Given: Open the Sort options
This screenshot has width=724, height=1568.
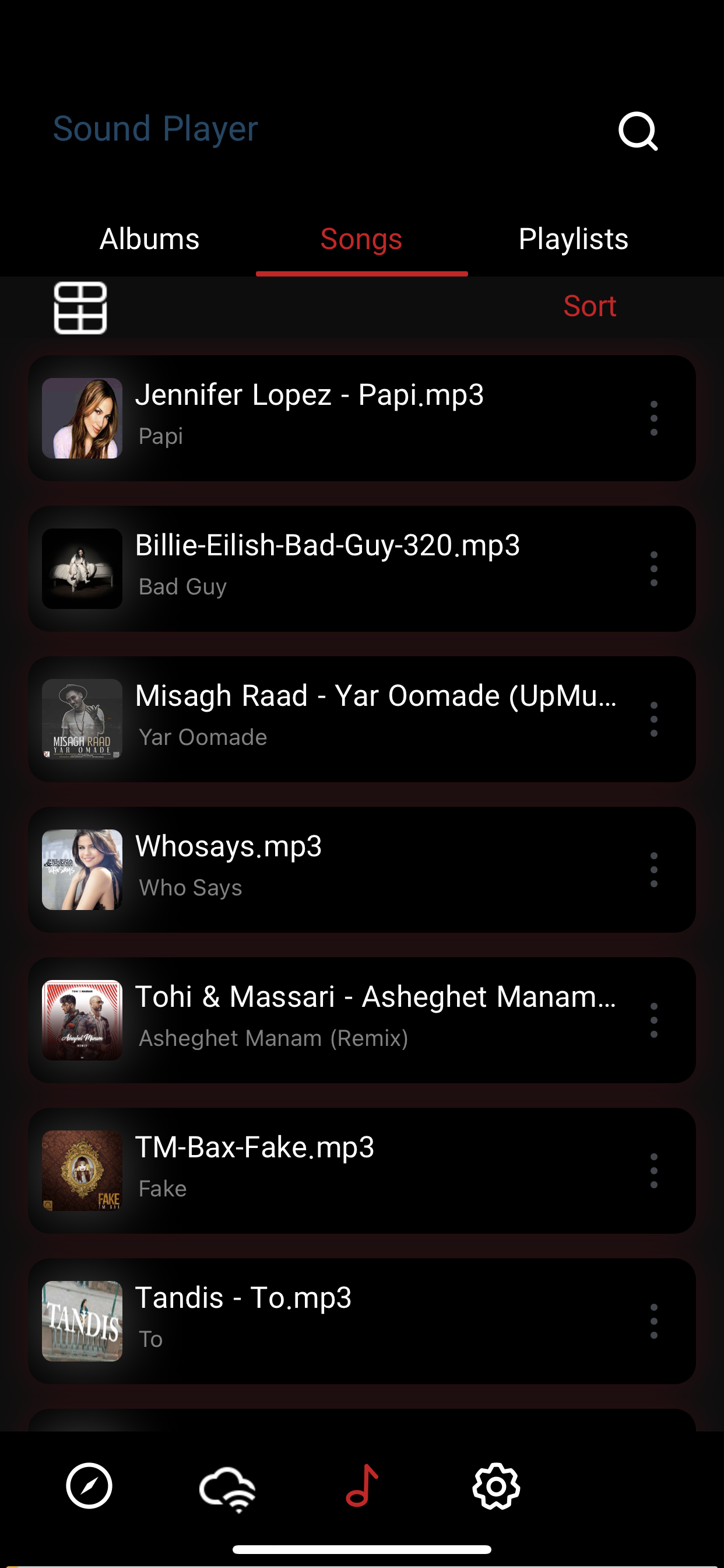Looking at the screenshot, I should coord(589,306).
